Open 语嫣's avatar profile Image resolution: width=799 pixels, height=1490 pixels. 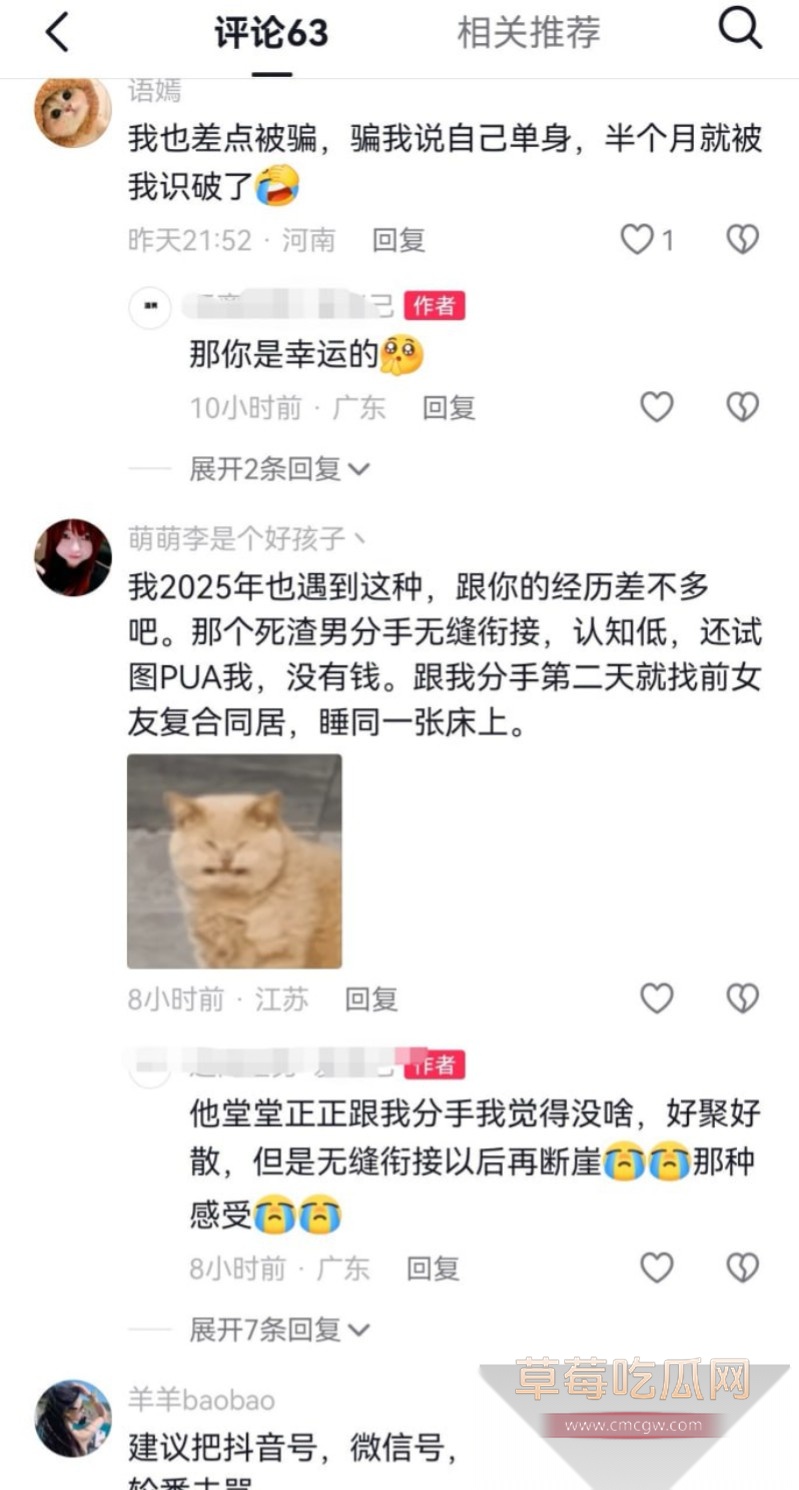click(73, 111)
